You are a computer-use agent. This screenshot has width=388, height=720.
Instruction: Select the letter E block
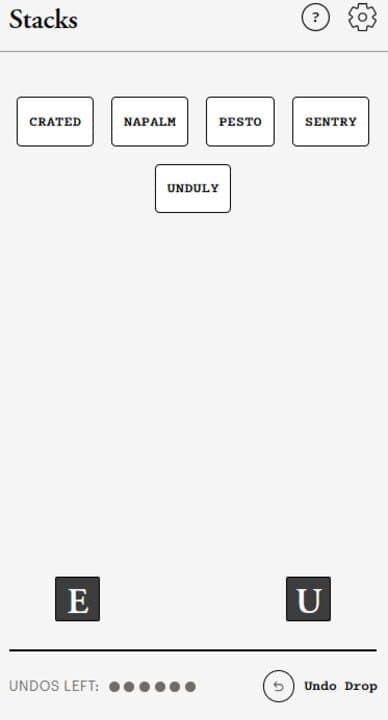click(78, 599)
